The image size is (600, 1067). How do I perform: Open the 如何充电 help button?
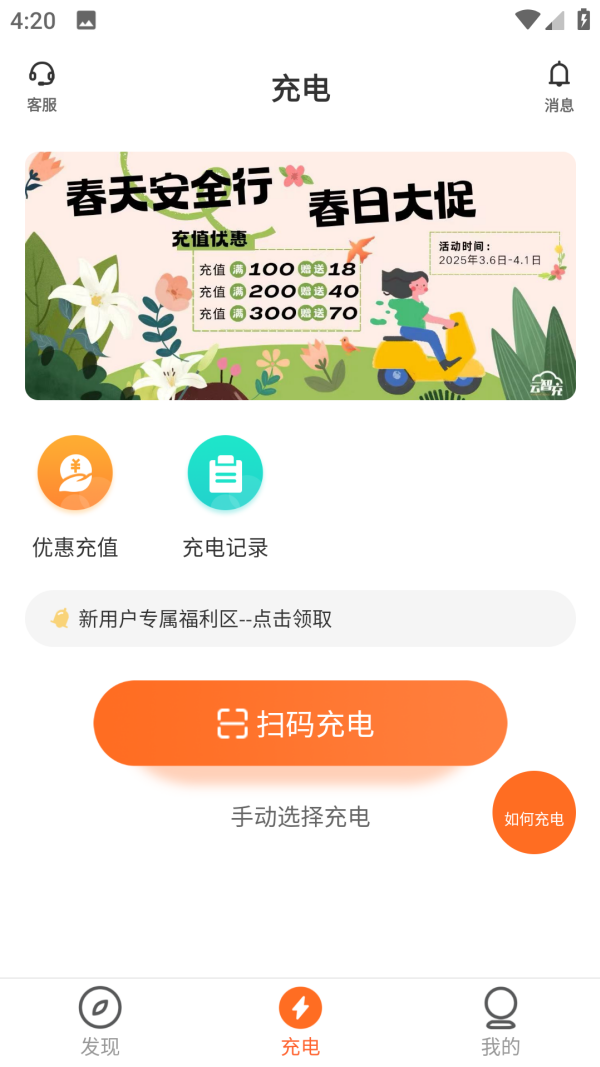(534, 813)
